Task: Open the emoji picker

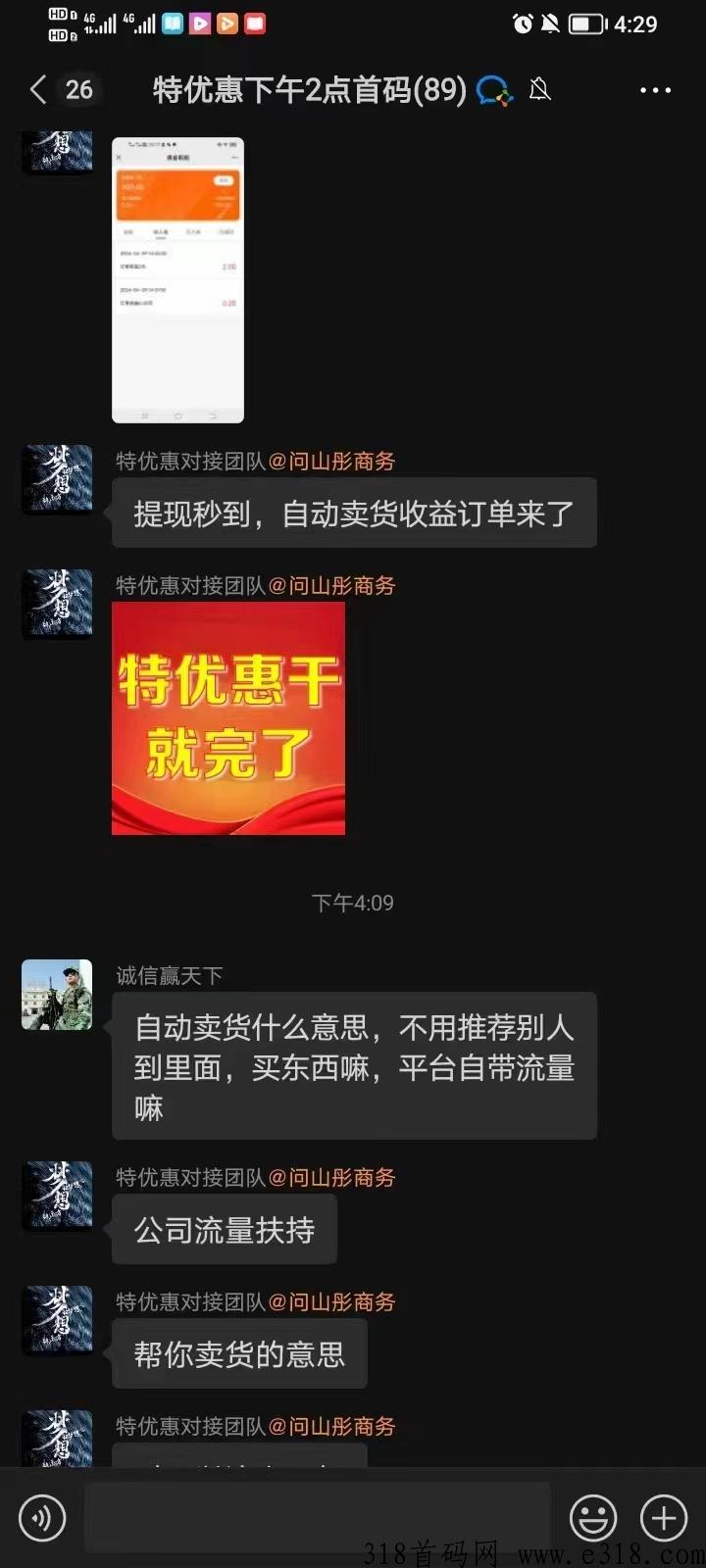Action: (593, 1518)
